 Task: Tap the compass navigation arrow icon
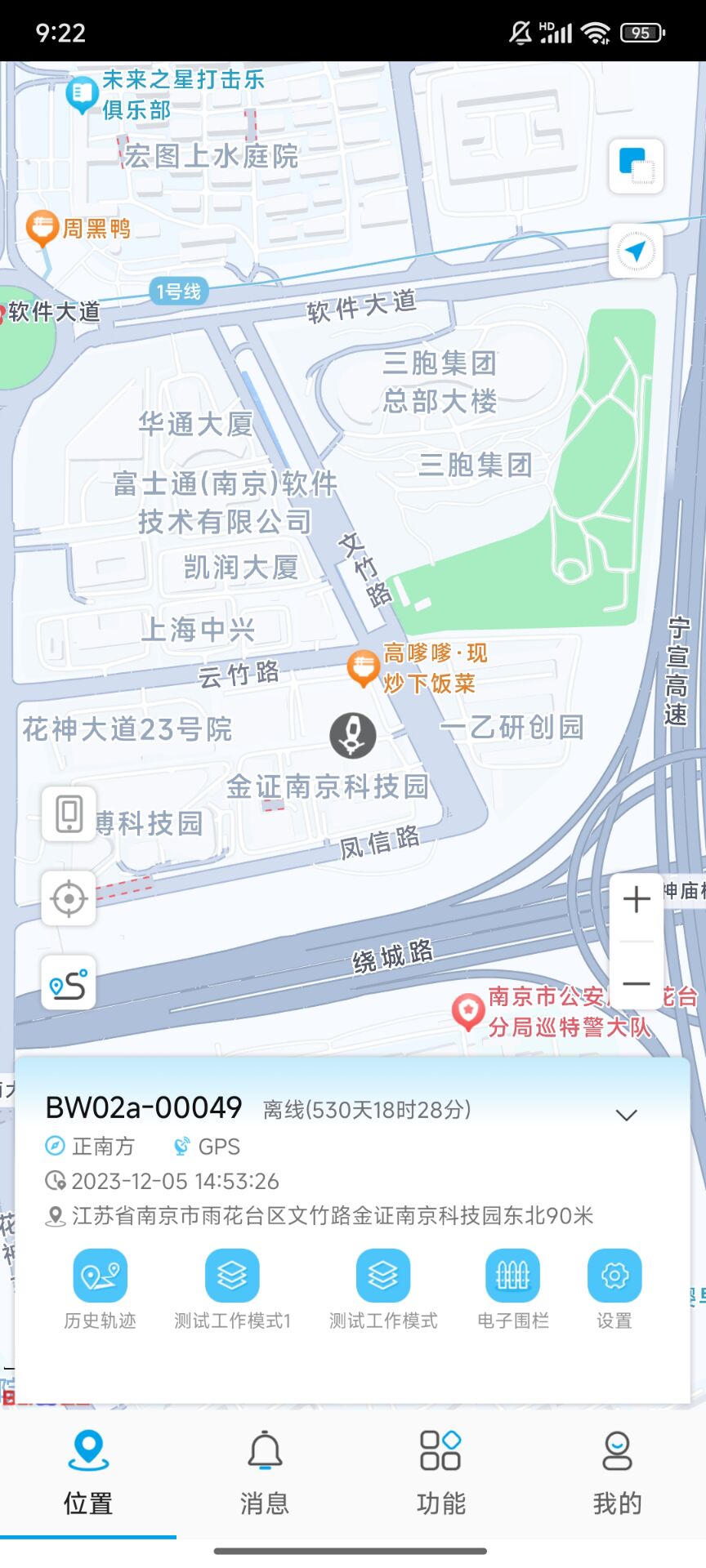636,251
